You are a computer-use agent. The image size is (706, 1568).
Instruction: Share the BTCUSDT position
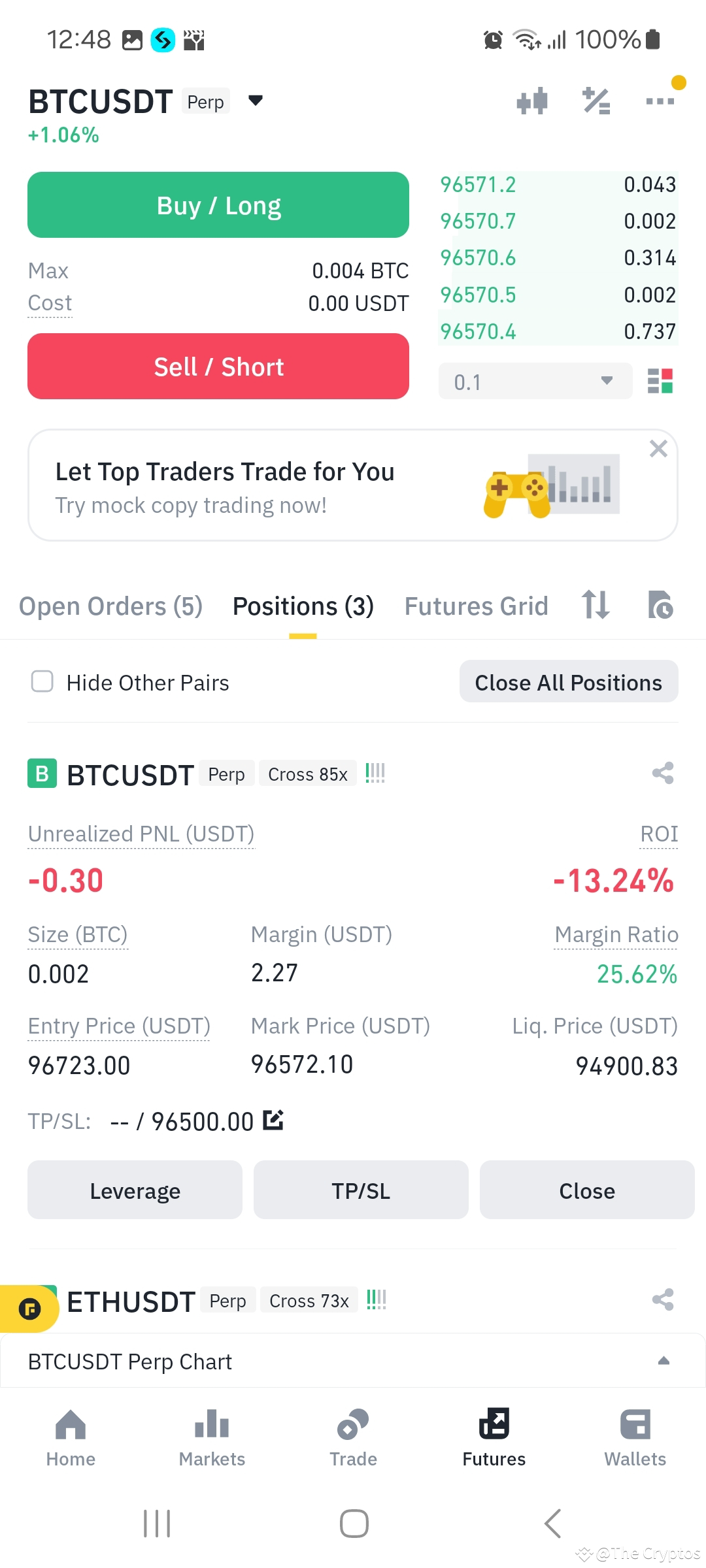(x=662, y=774)
